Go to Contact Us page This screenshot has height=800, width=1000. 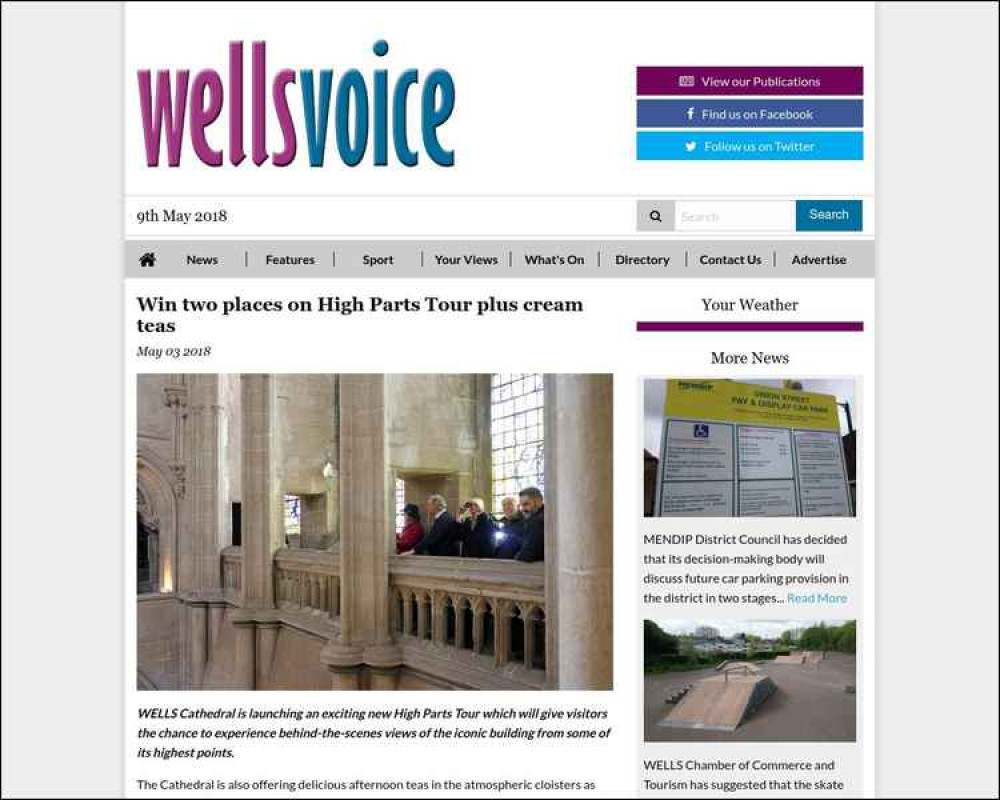pos(730,260)
